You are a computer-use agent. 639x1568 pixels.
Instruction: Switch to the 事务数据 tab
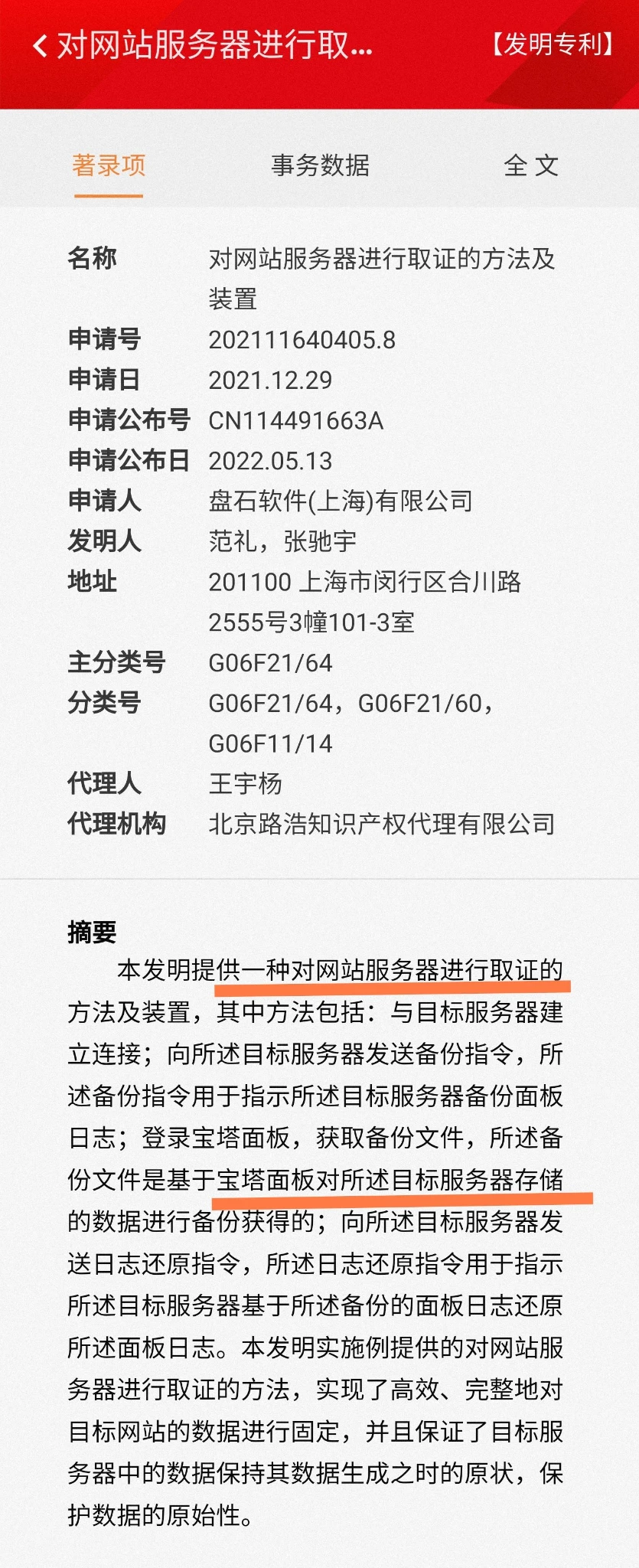pyautogui.click(x=320, y=165)
